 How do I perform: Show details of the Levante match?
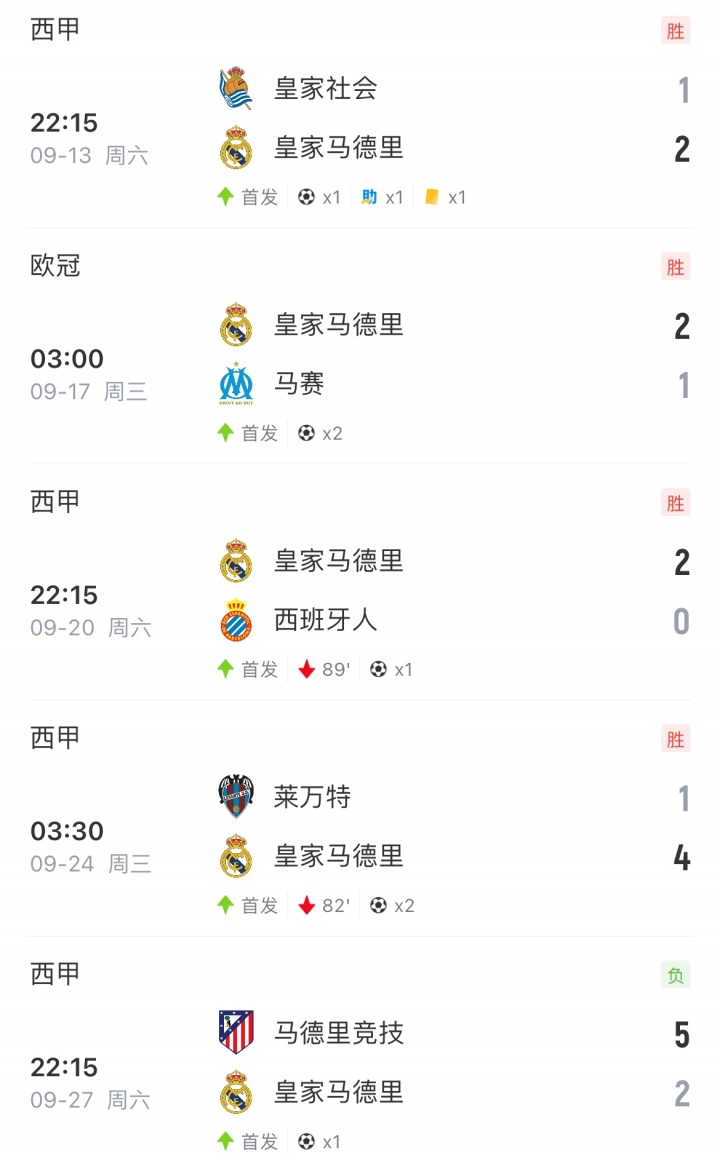360,828
